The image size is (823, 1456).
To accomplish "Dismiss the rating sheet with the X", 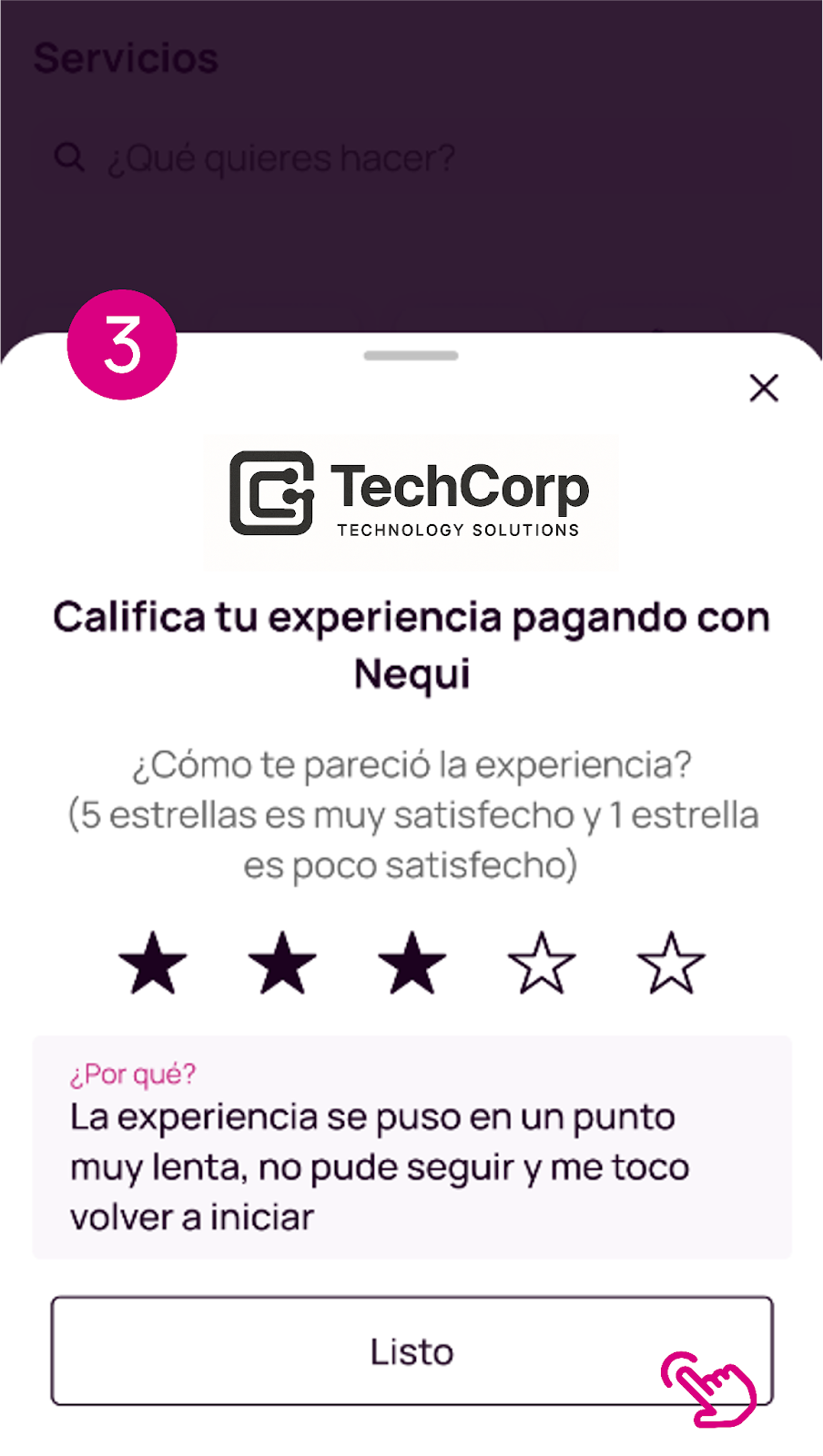I will click(x=764, y=388).
